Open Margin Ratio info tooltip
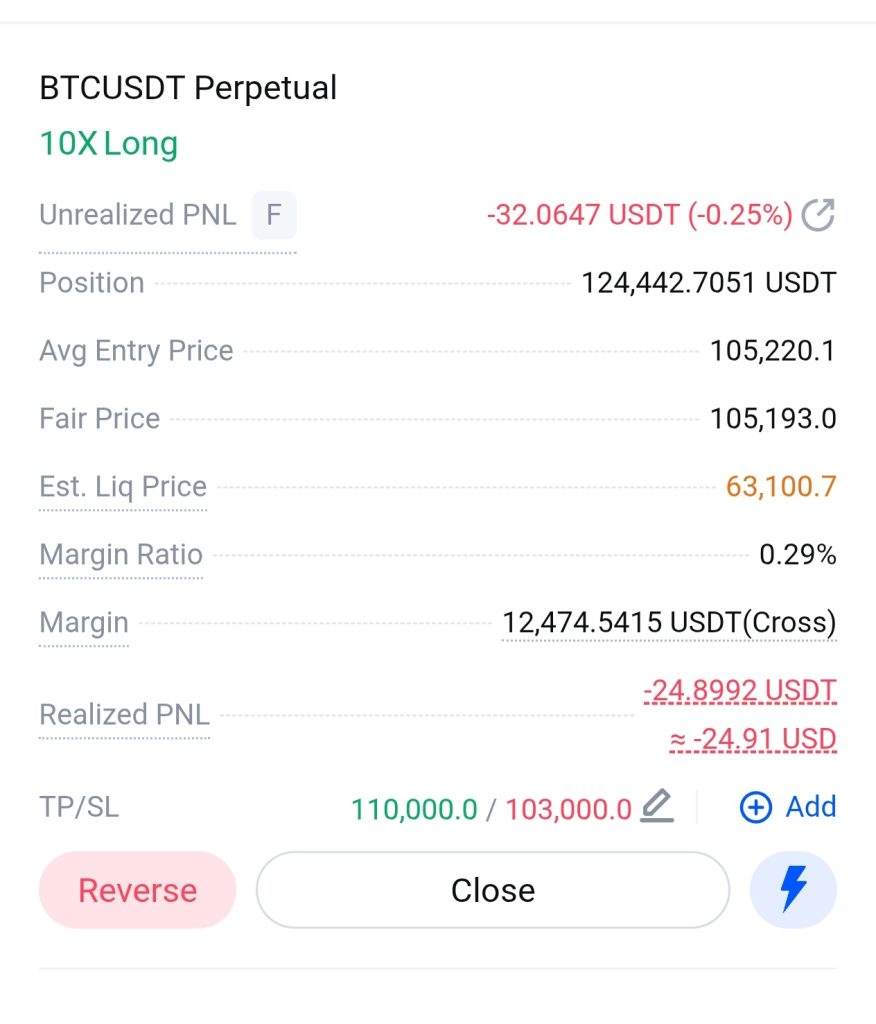The width and height of the screenshot is (876, 1024). (120, 554)
